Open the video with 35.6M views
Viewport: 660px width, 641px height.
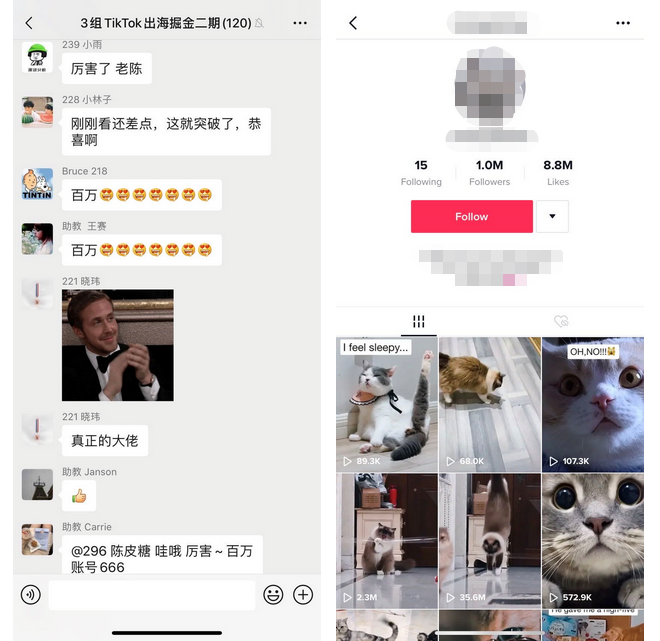pyautogui.click(x=490, y=541)
